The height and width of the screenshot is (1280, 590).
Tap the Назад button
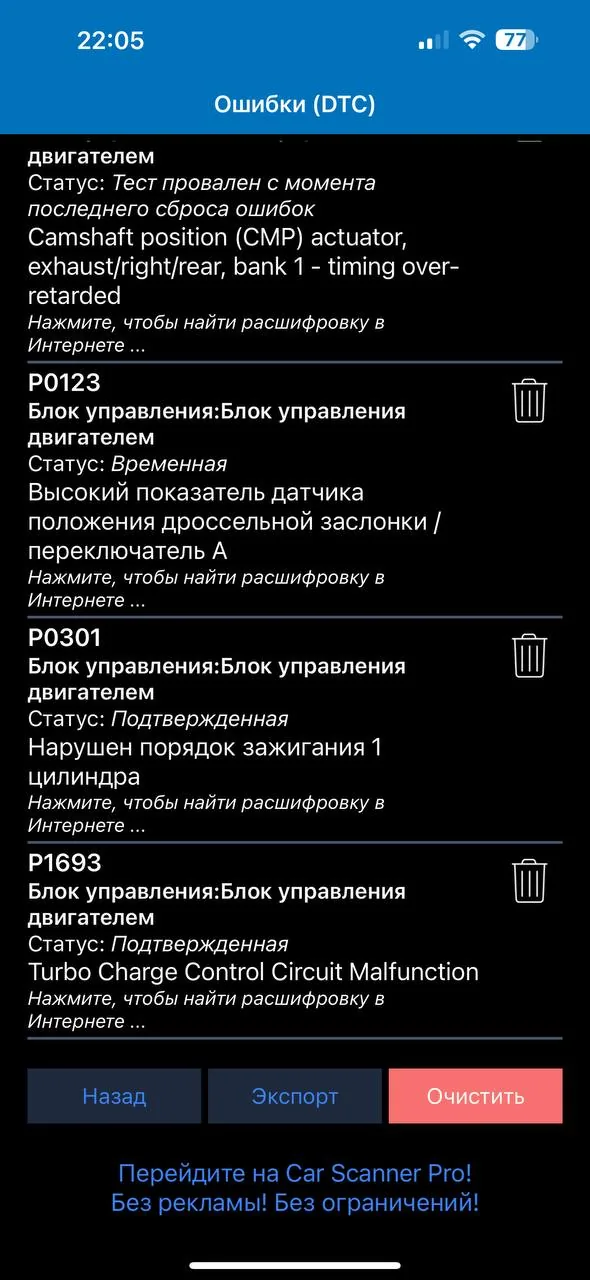click(114, 1096)
